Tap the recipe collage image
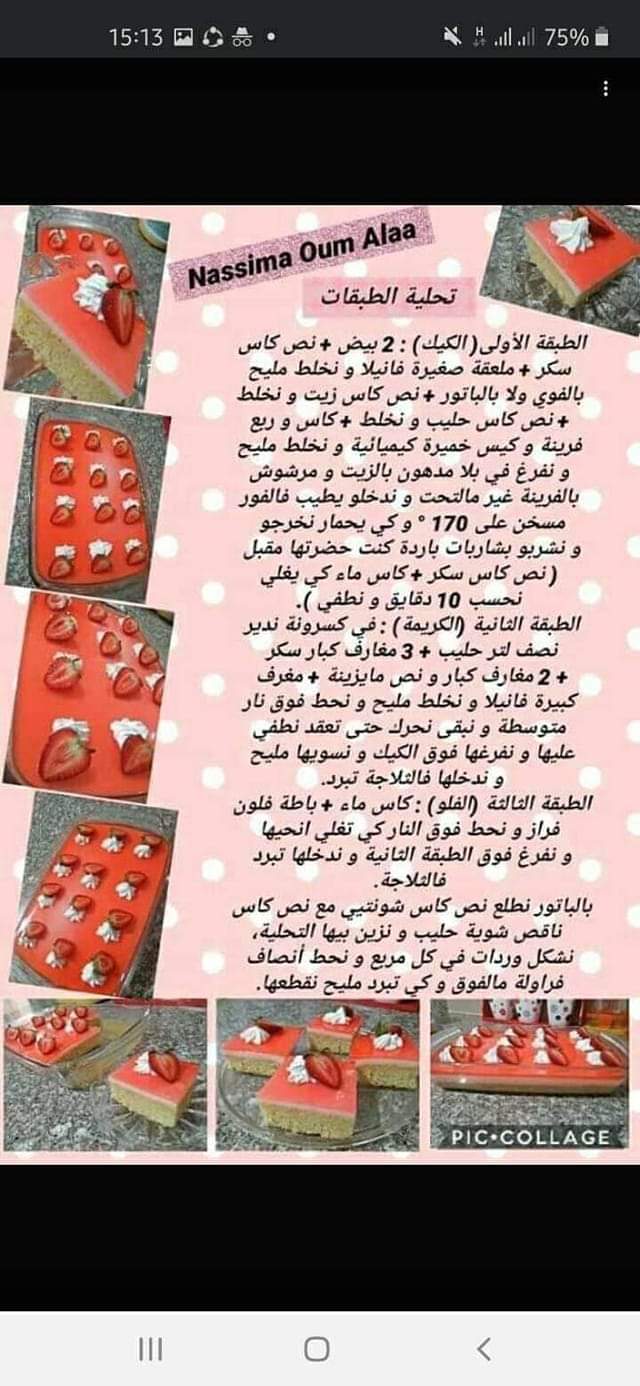Image resolution: width=640 pixels, height=1386 pixels. click(320, 683)
